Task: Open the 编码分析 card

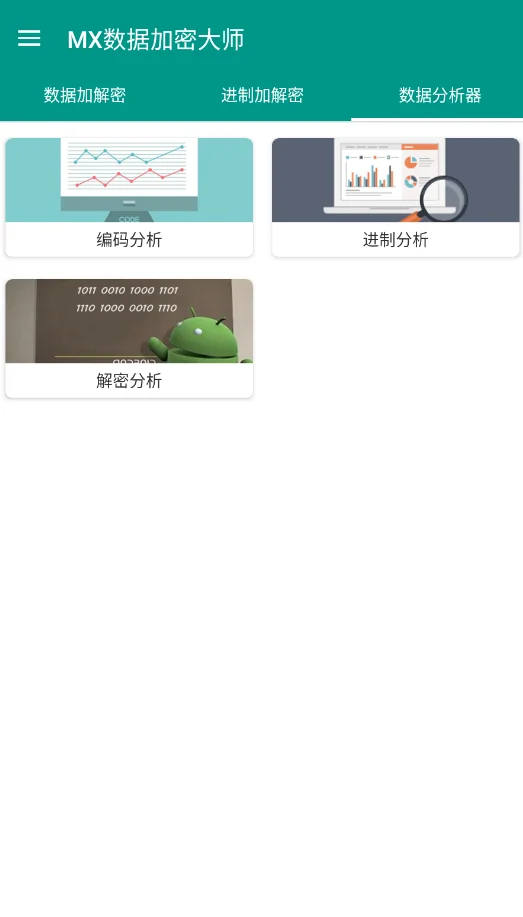Action: (129, 197)
